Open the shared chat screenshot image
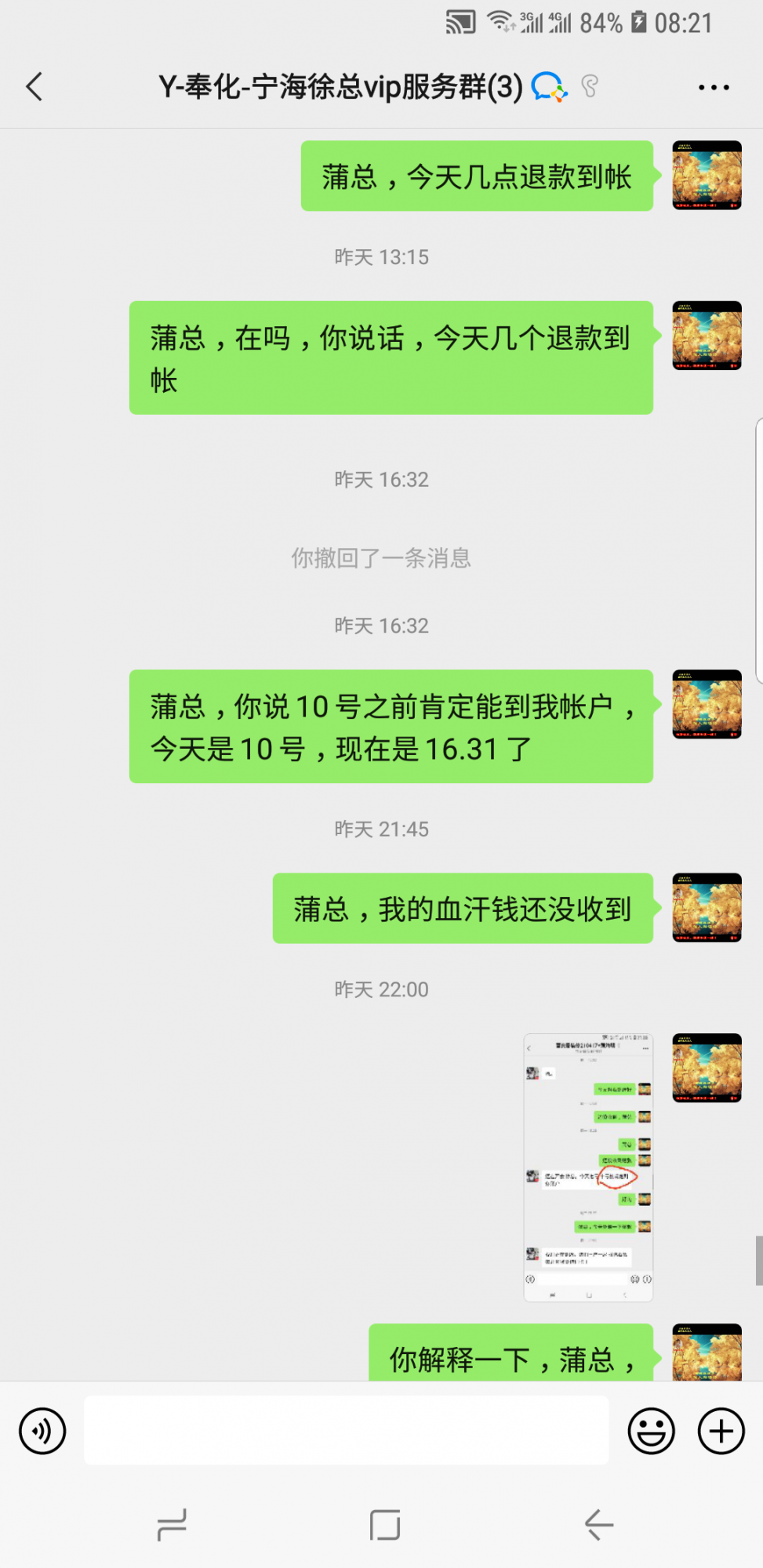This screenshot has width=763, height=1568. tap(587, 1167)
